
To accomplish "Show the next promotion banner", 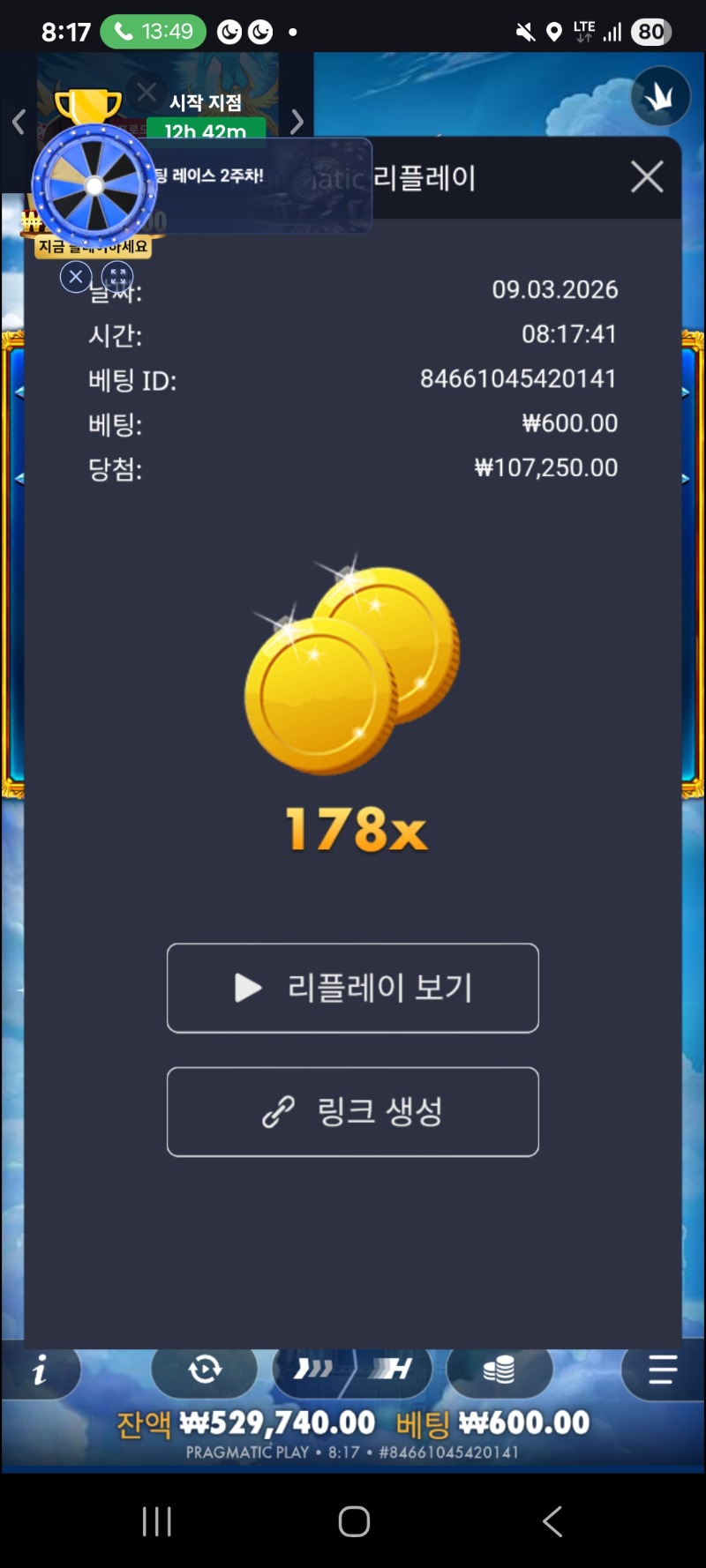I will click(x=297, y=122).
